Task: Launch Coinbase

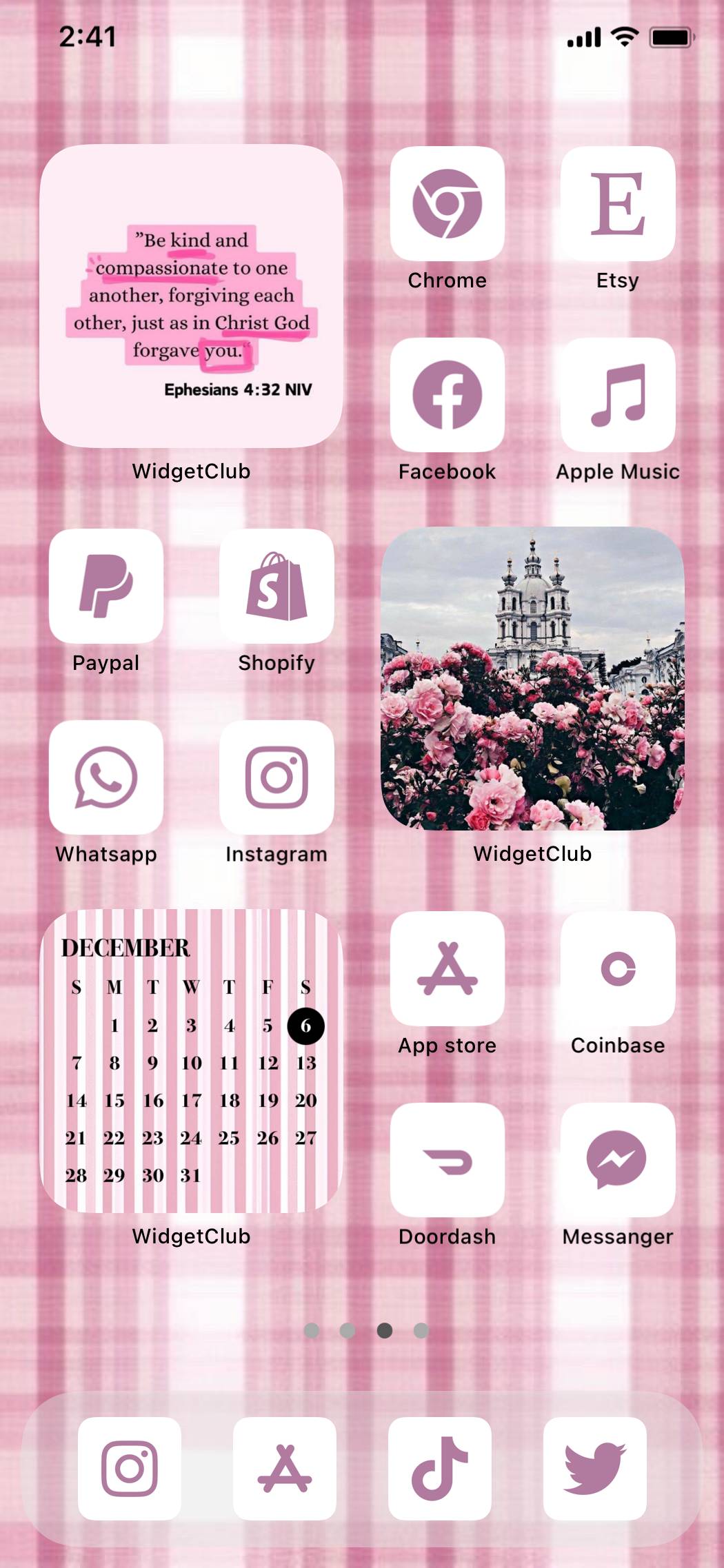Action: (x=618, y=968)
